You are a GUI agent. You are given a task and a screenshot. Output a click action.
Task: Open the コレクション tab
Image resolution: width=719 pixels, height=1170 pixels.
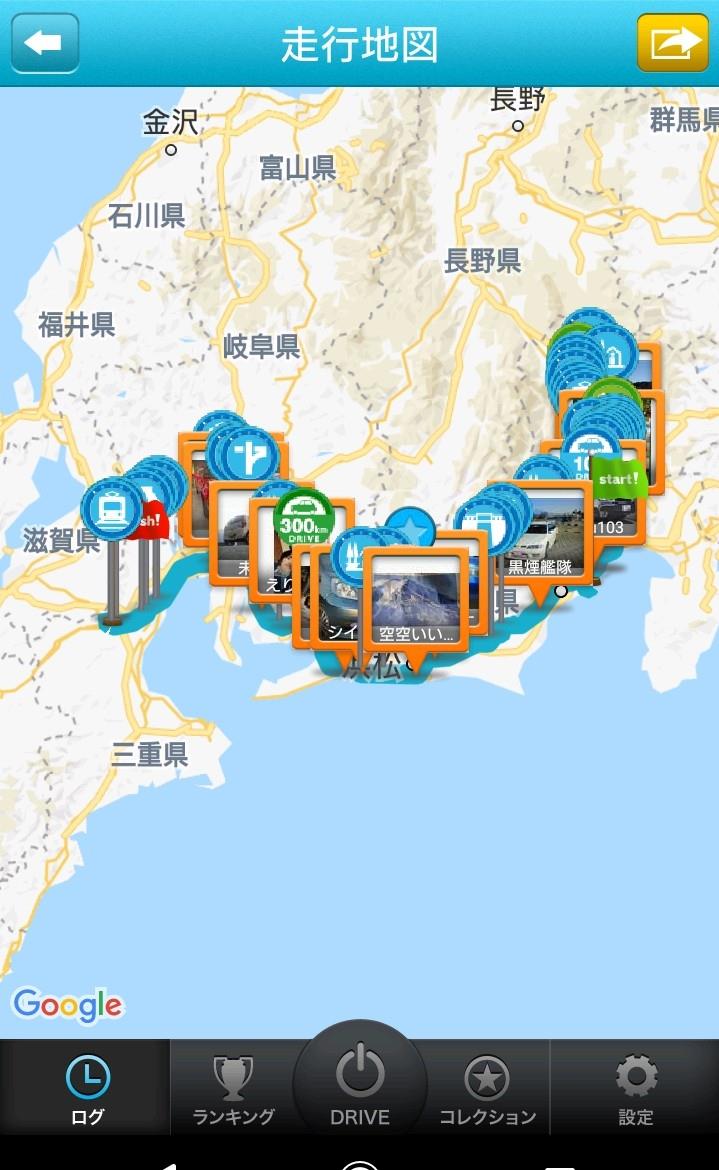487,1088
